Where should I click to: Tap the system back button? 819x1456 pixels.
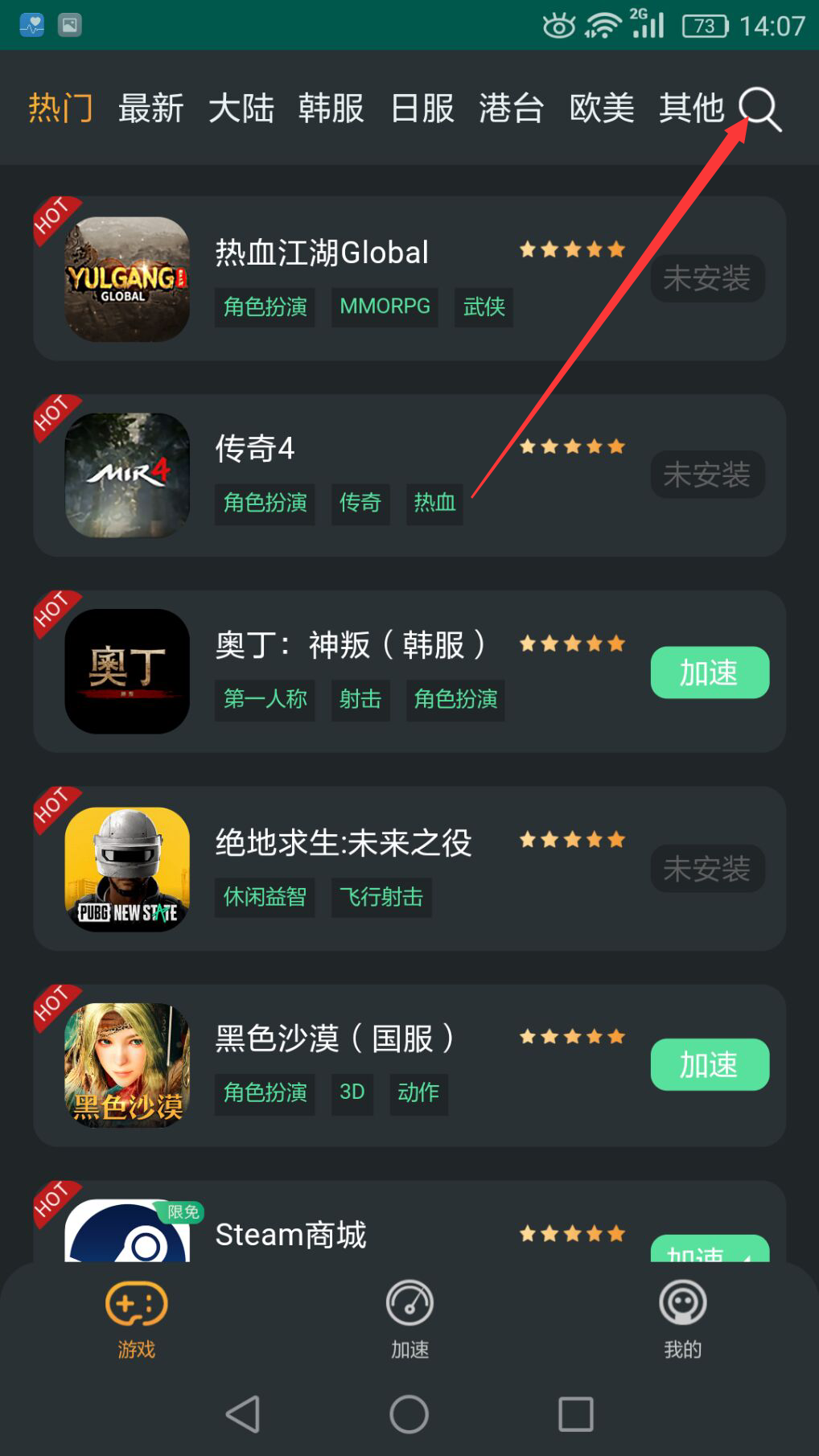[242, 1413]
